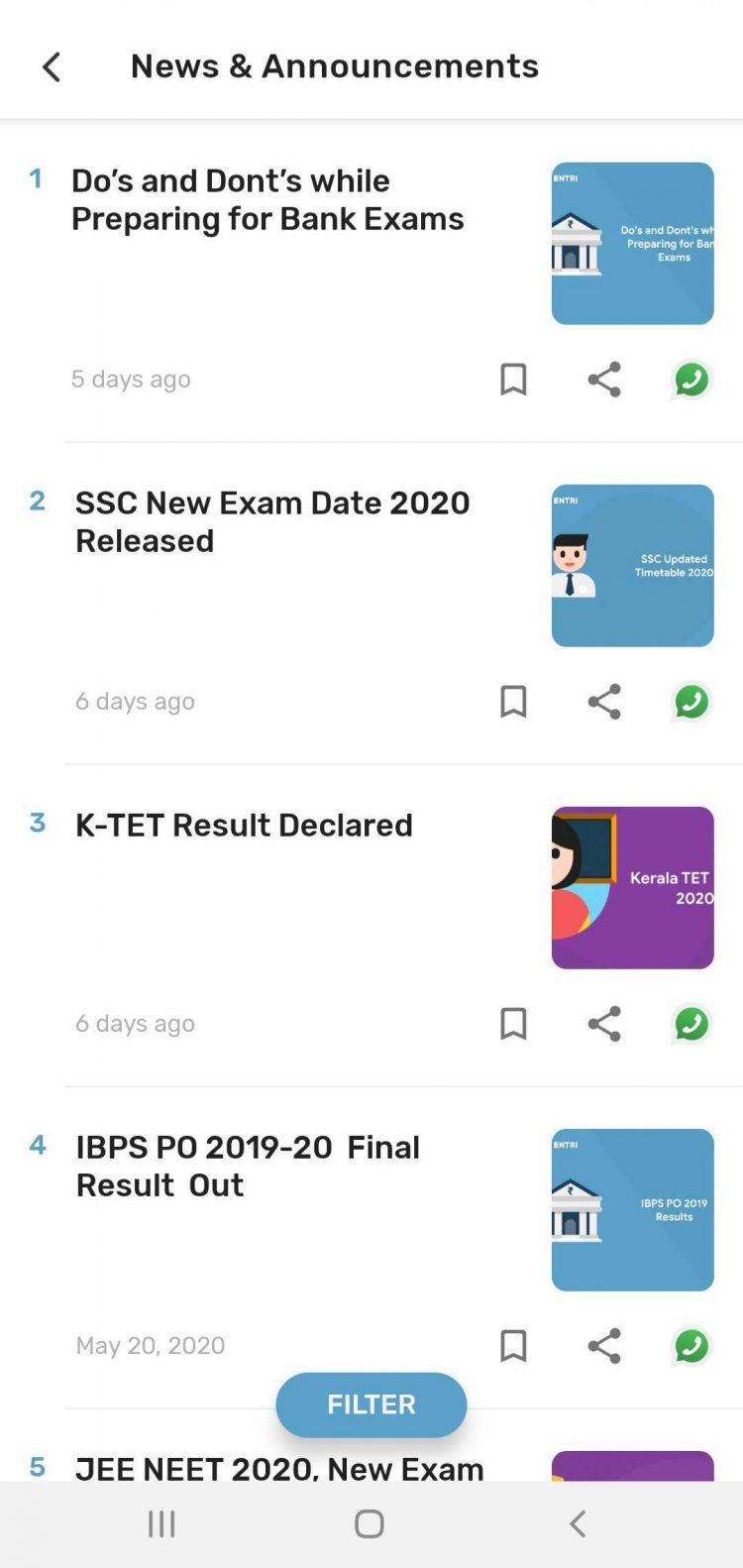This screenshot has width=743, height=1568.
Task: Open WhatsApp share for SSC exam date news
Action: pyautogui.click(x=689, y=702)
